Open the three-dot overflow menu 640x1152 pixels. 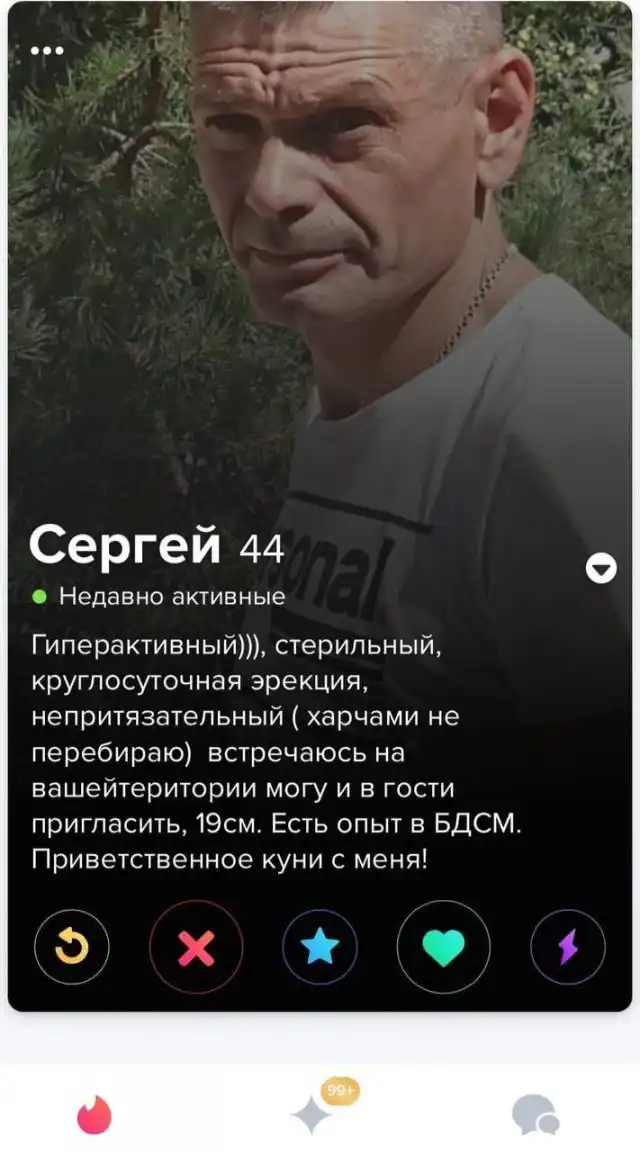pyautogui.click(x=47, y=51)
